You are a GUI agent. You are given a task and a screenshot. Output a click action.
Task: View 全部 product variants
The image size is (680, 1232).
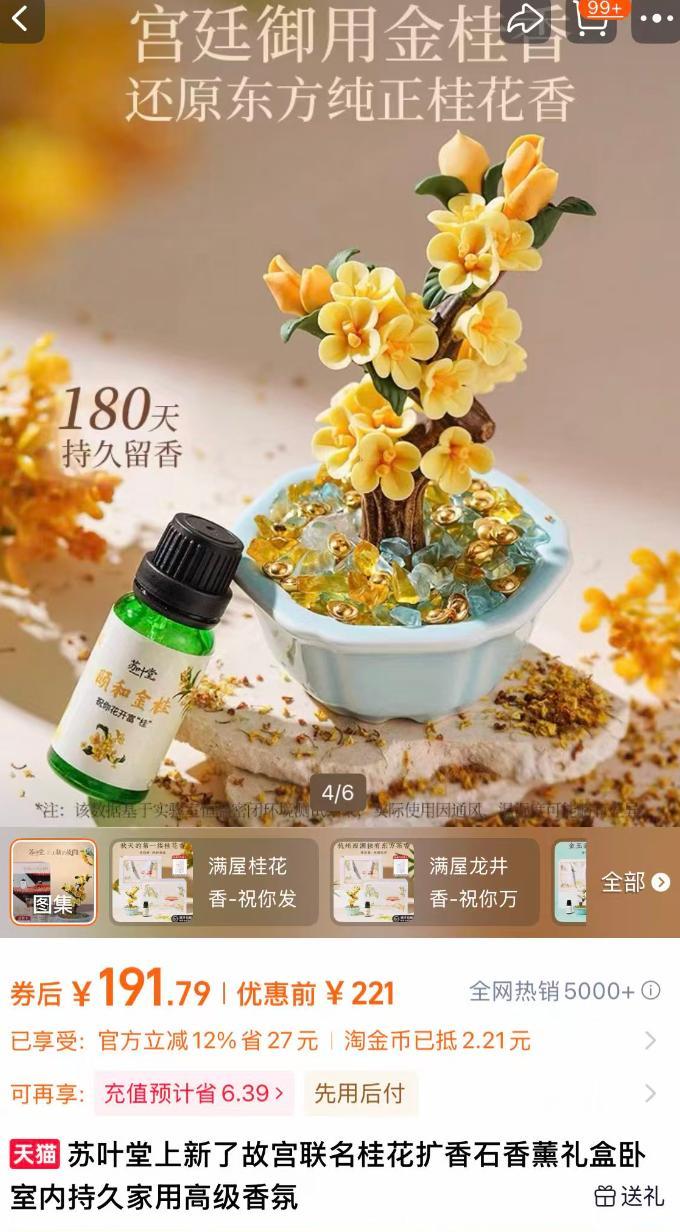click(x=634, y=882)
